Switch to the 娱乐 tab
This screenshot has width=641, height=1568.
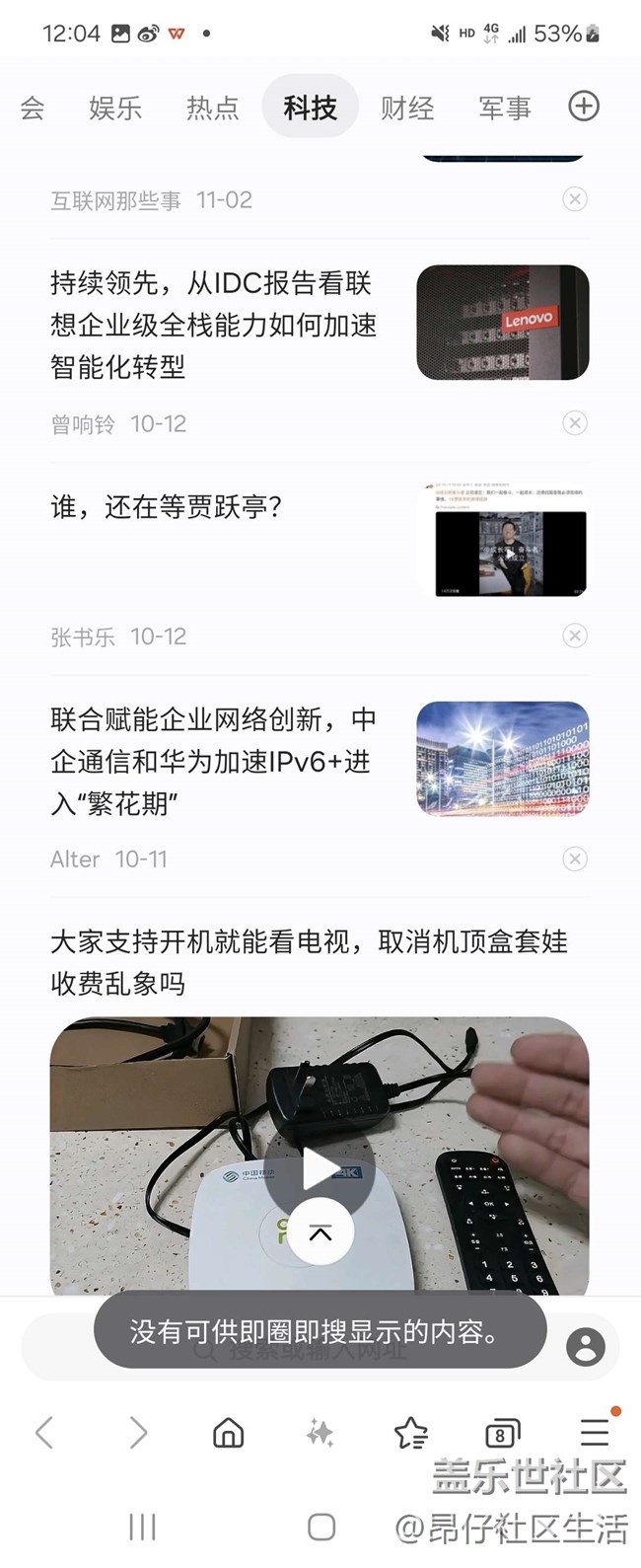tap(115, 107)
